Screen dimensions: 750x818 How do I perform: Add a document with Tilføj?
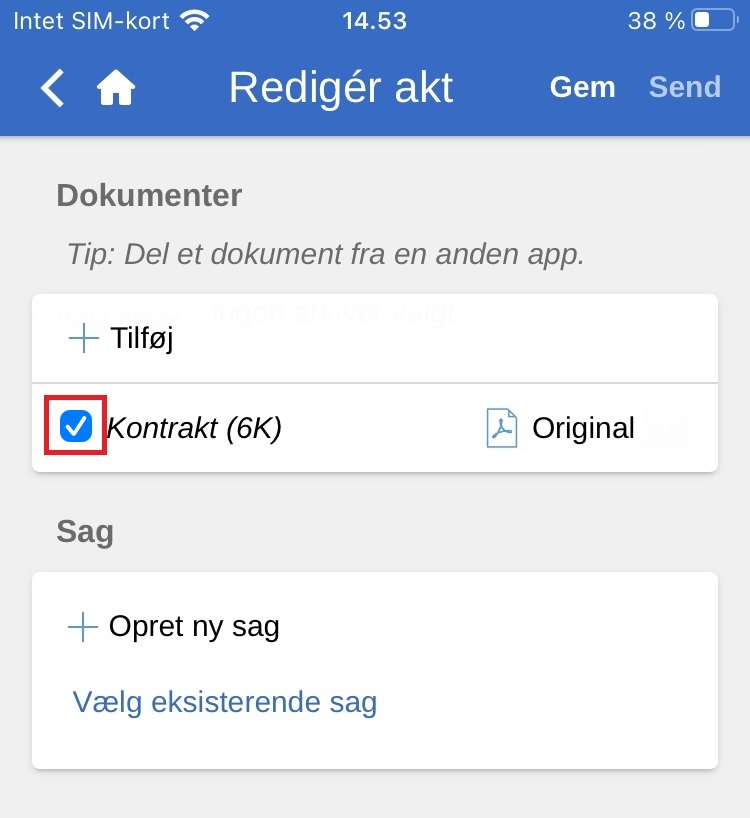click(122, 339)
